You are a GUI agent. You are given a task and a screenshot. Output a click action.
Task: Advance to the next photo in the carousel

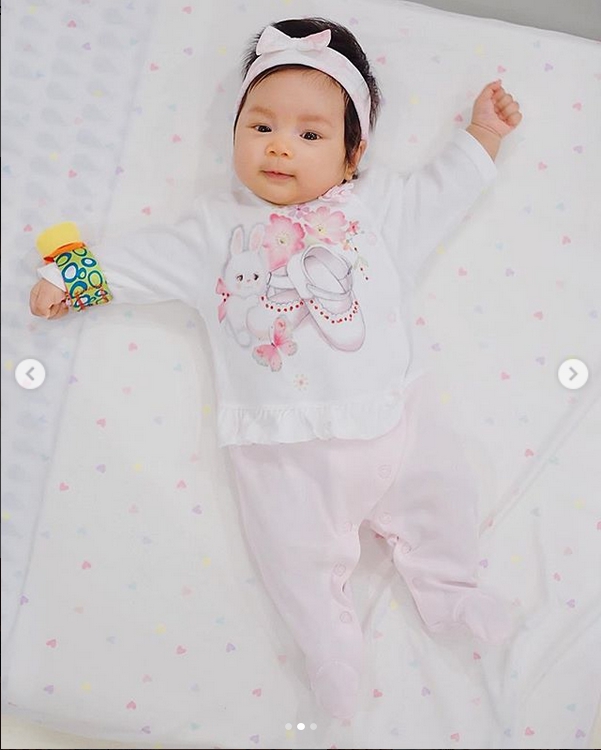coord(572,374)
